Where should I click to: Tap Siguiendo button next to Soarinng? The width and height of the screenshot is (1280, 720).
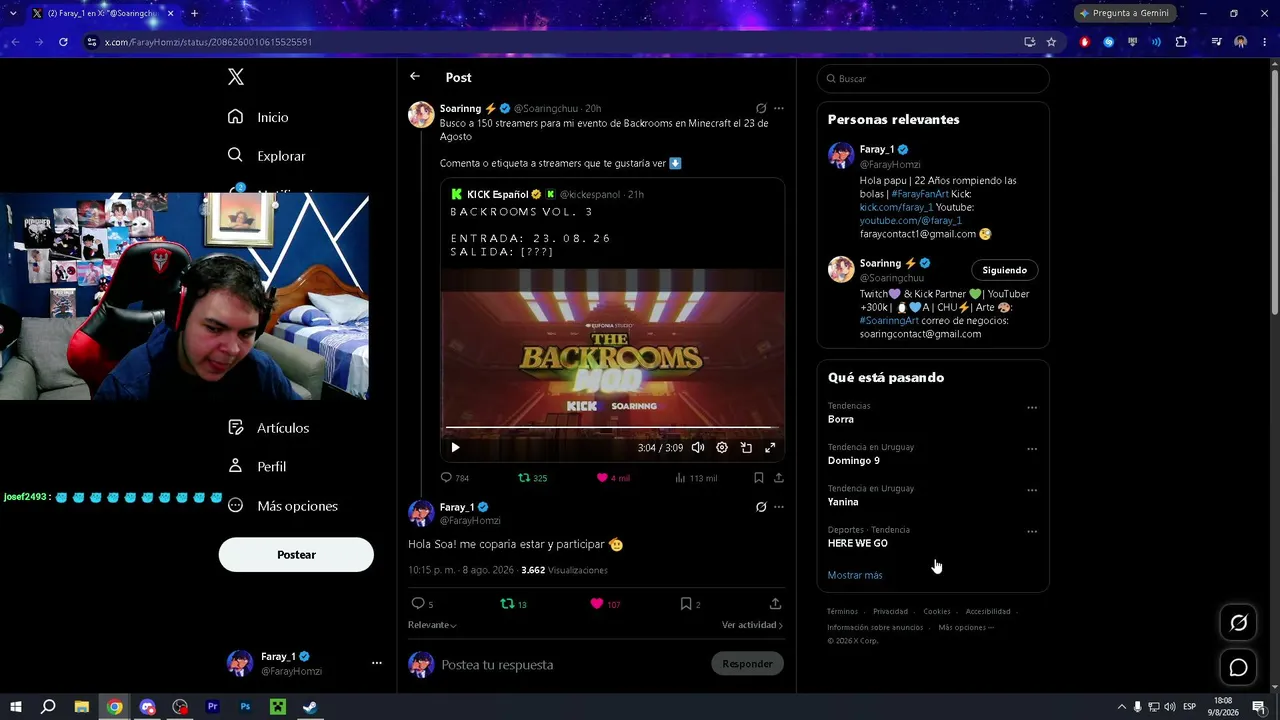(x=1004, y=270)
